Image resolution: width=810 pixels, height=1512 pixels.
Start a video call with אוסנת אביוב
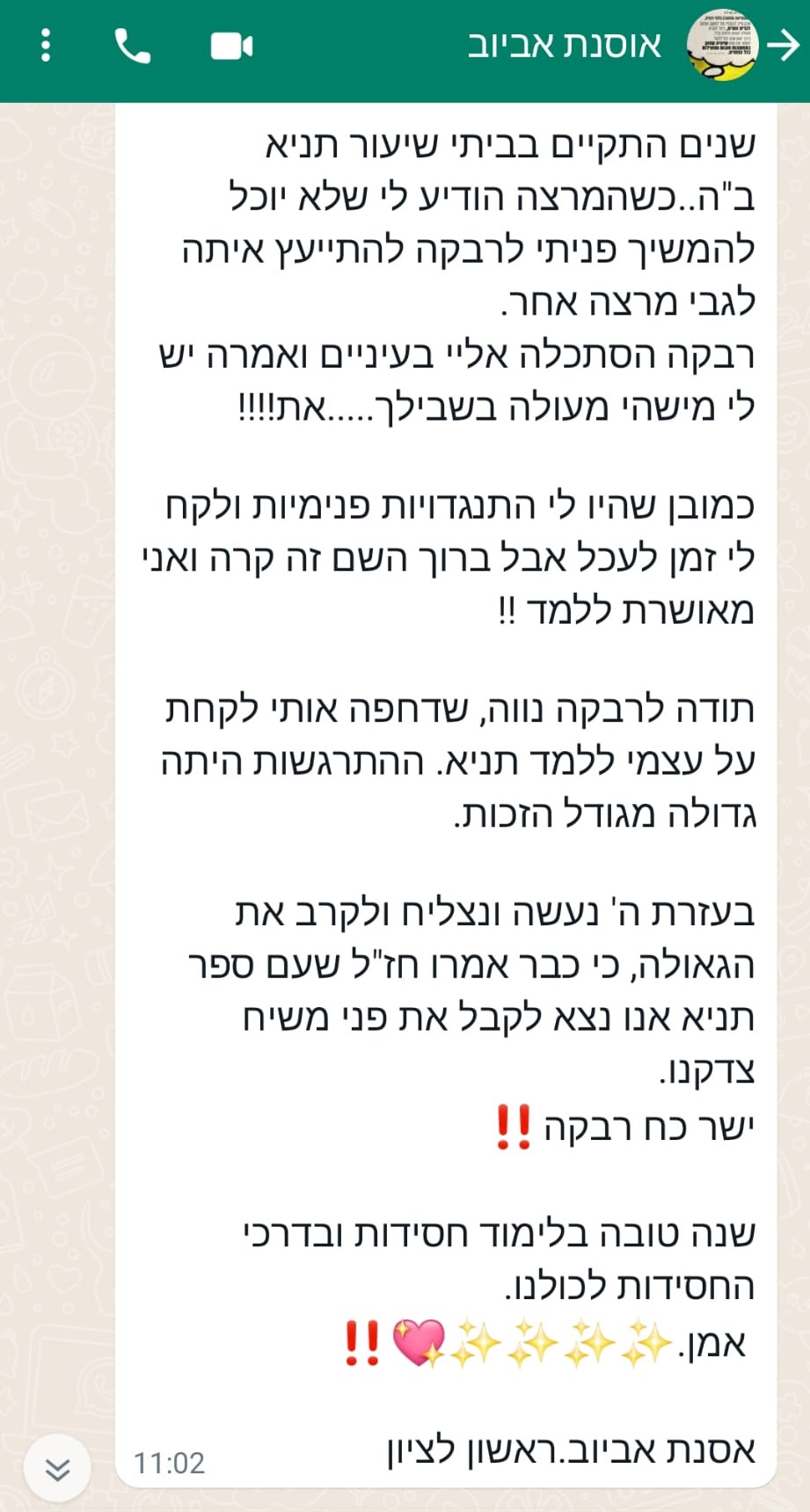[232, 46]
